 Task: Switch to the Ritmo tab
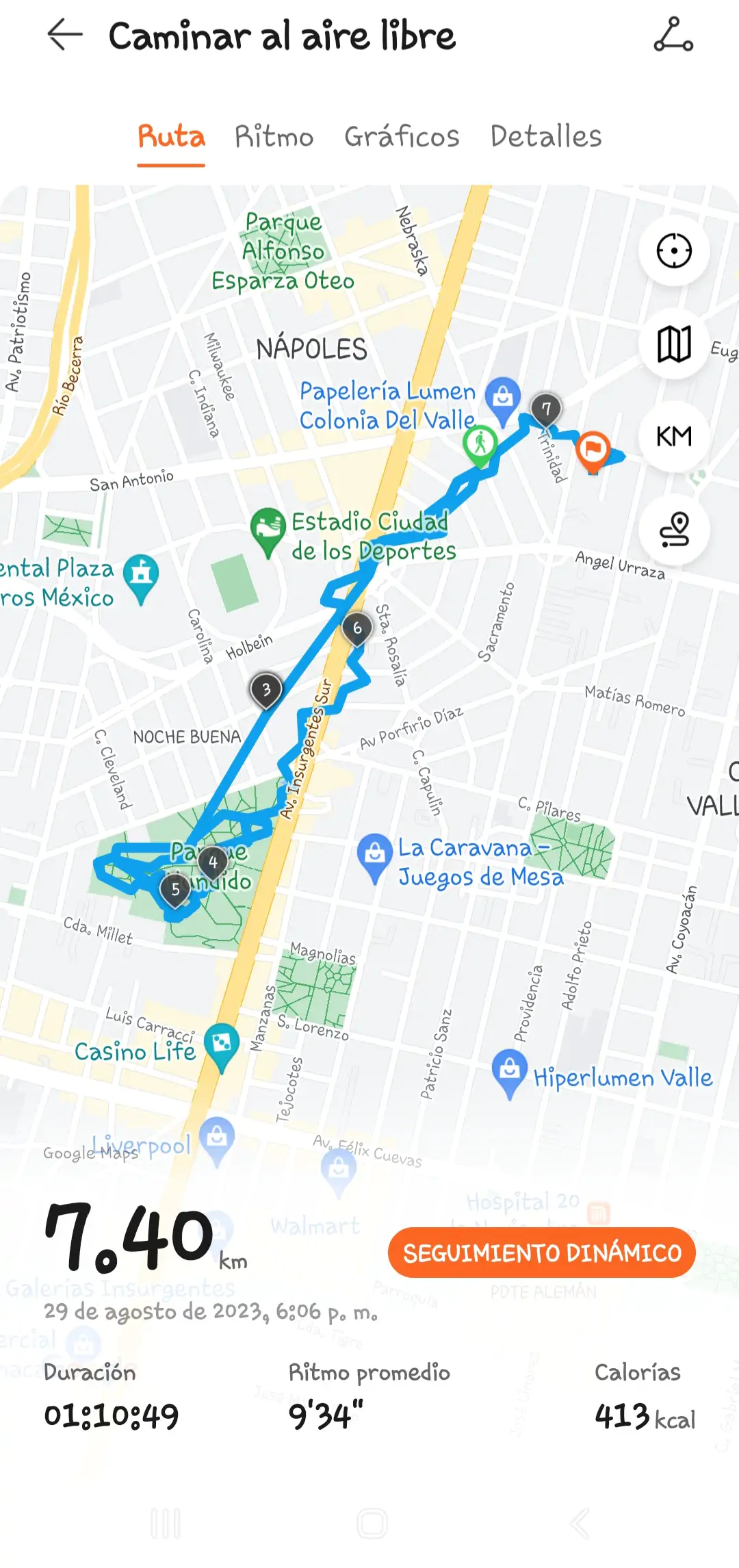point(274,136)
